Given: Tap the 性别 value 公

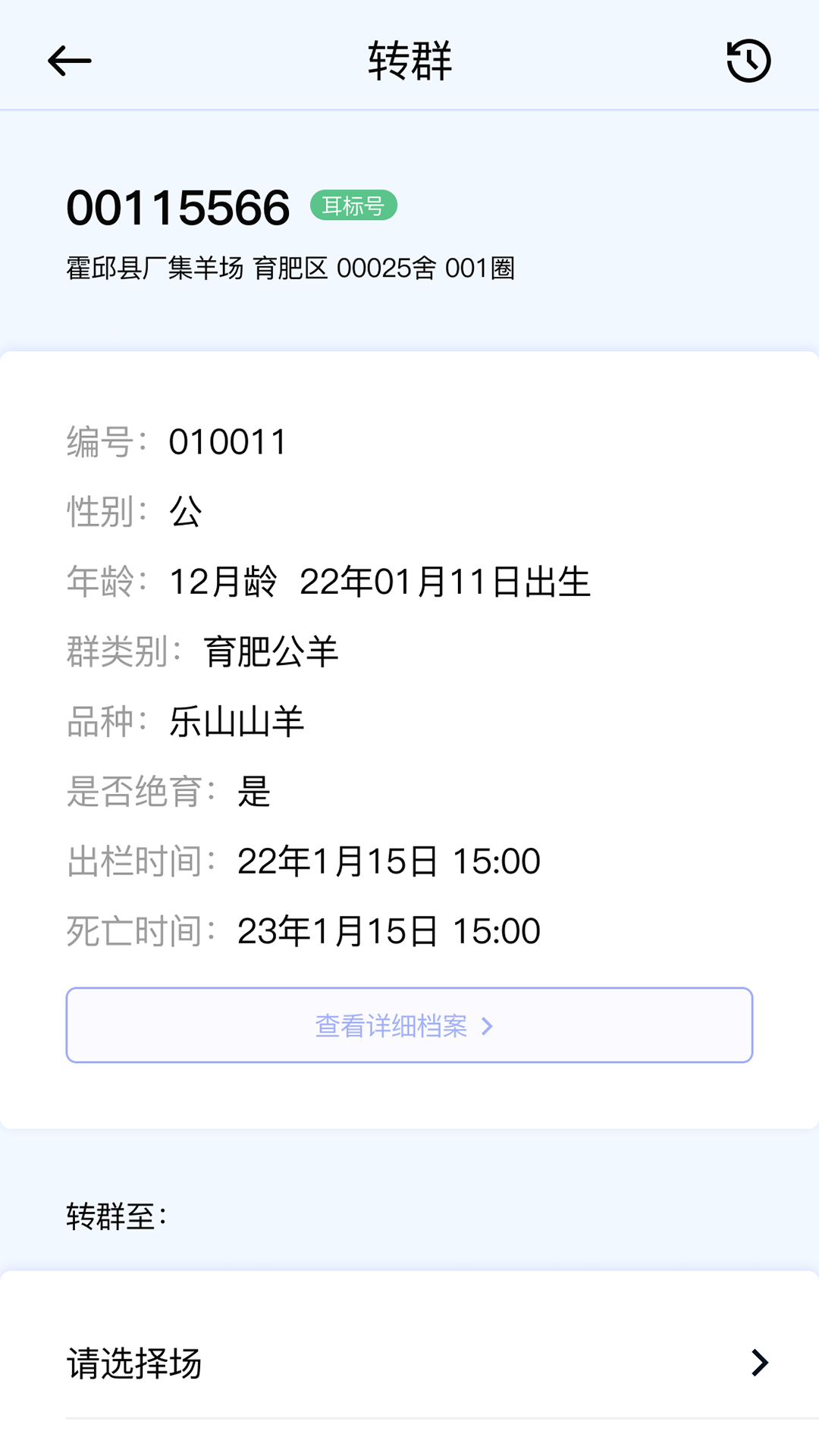Looking at the screenshot, I should (x=187, y=512).
